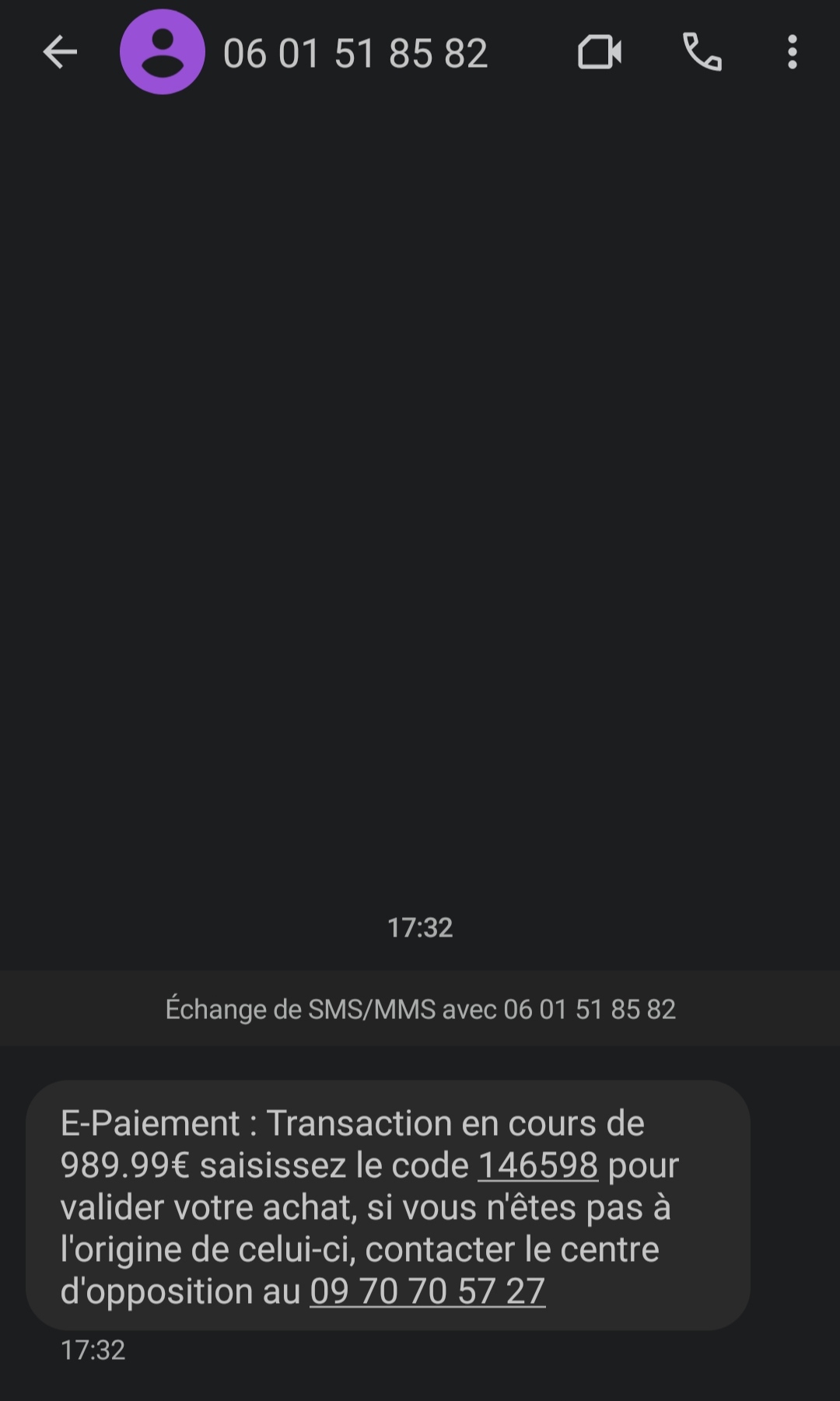
Task: Start a video call with this number
Action: [600, 53]
